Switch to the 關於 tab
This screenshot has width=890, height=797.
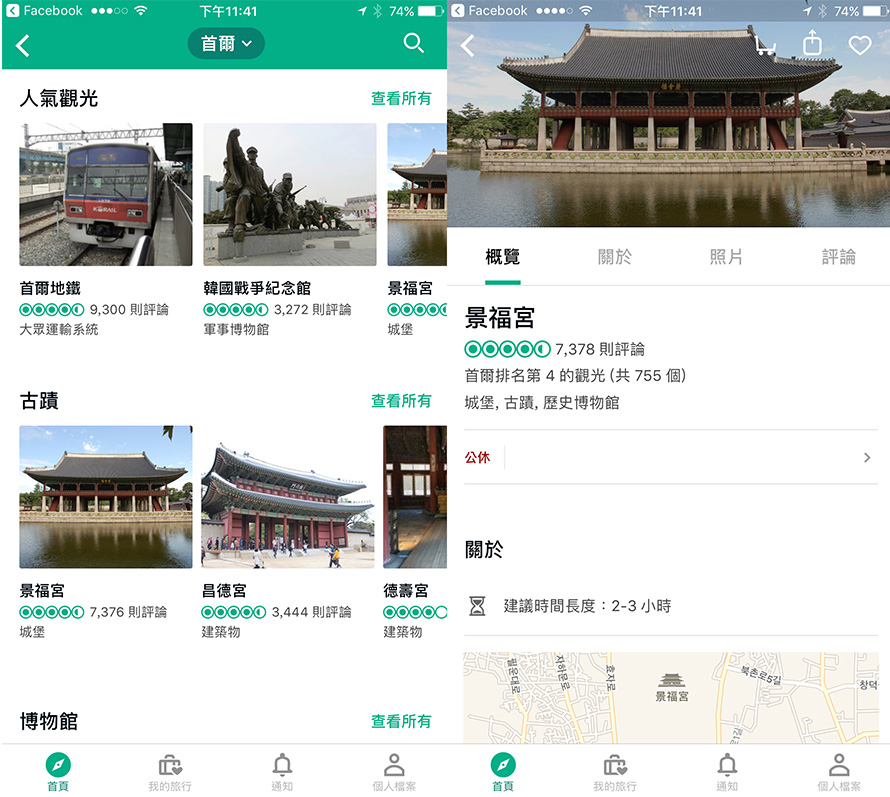(614, 257)
